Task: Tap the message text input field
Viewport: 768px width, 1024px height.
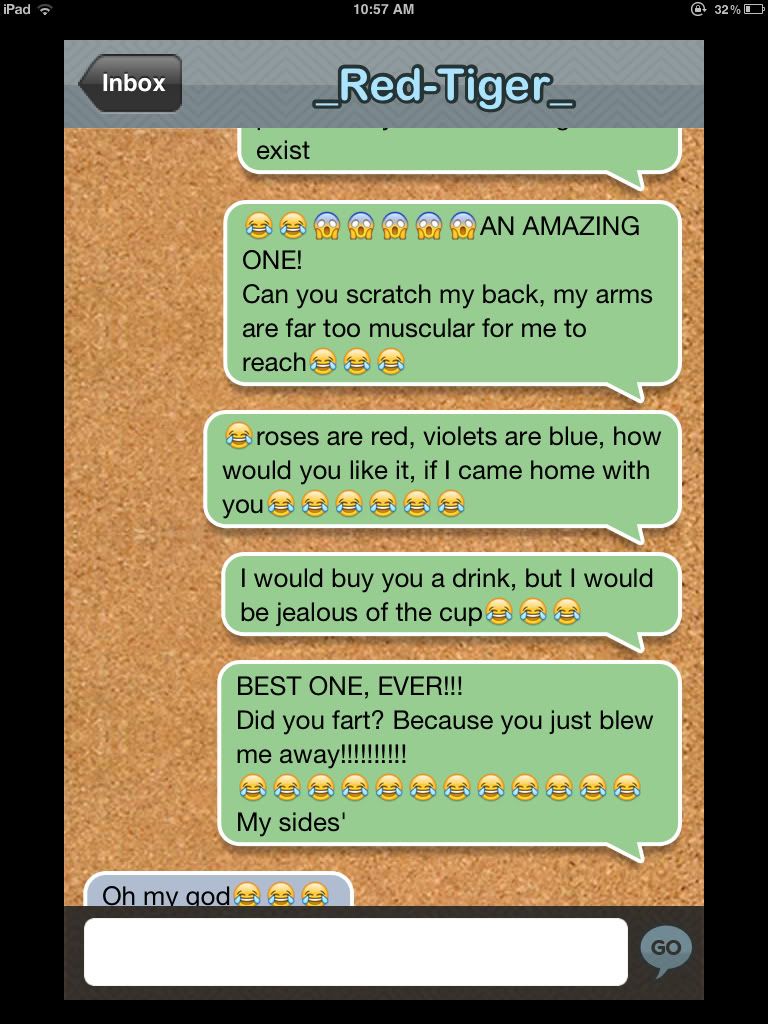Action: coord(355,951)
